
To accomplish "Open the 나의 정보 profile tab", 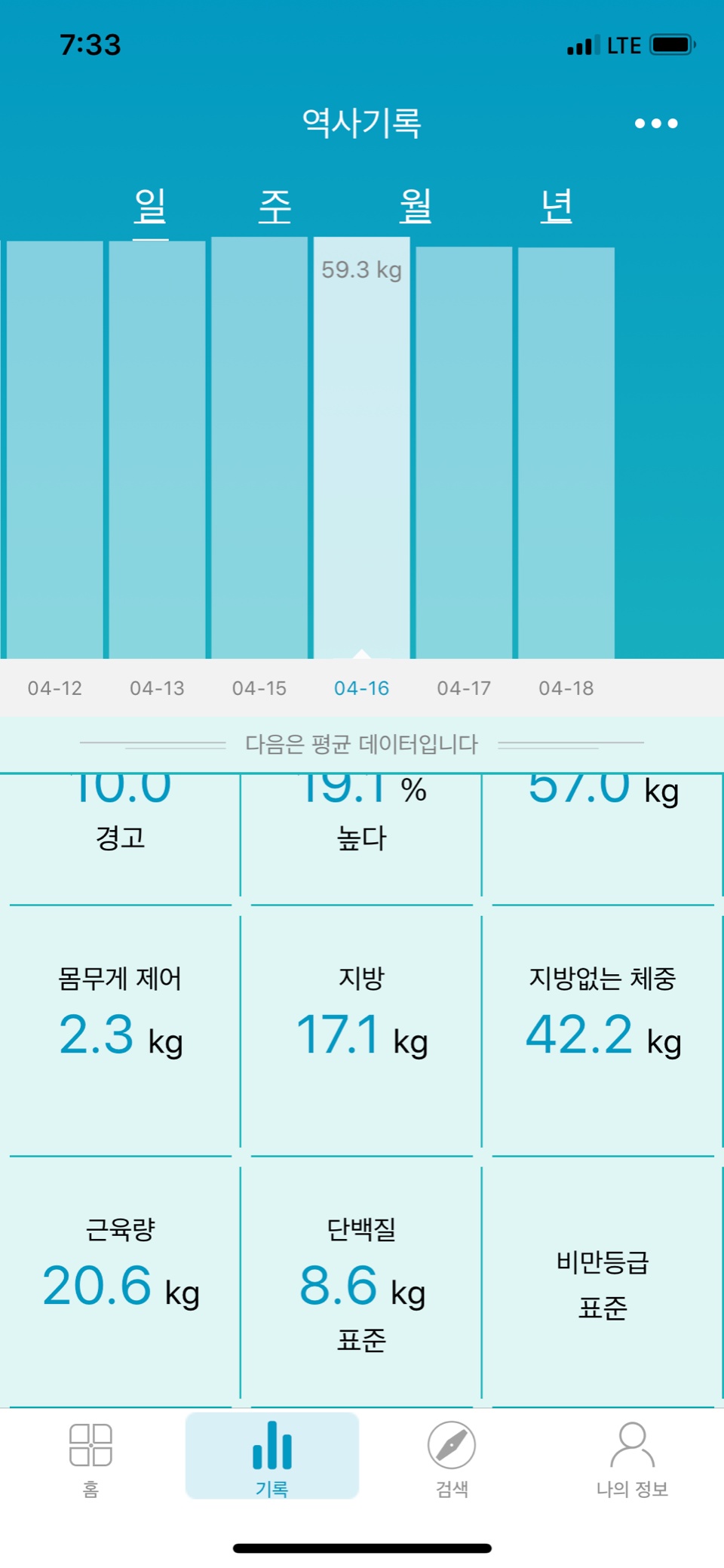I will 632,1458.
